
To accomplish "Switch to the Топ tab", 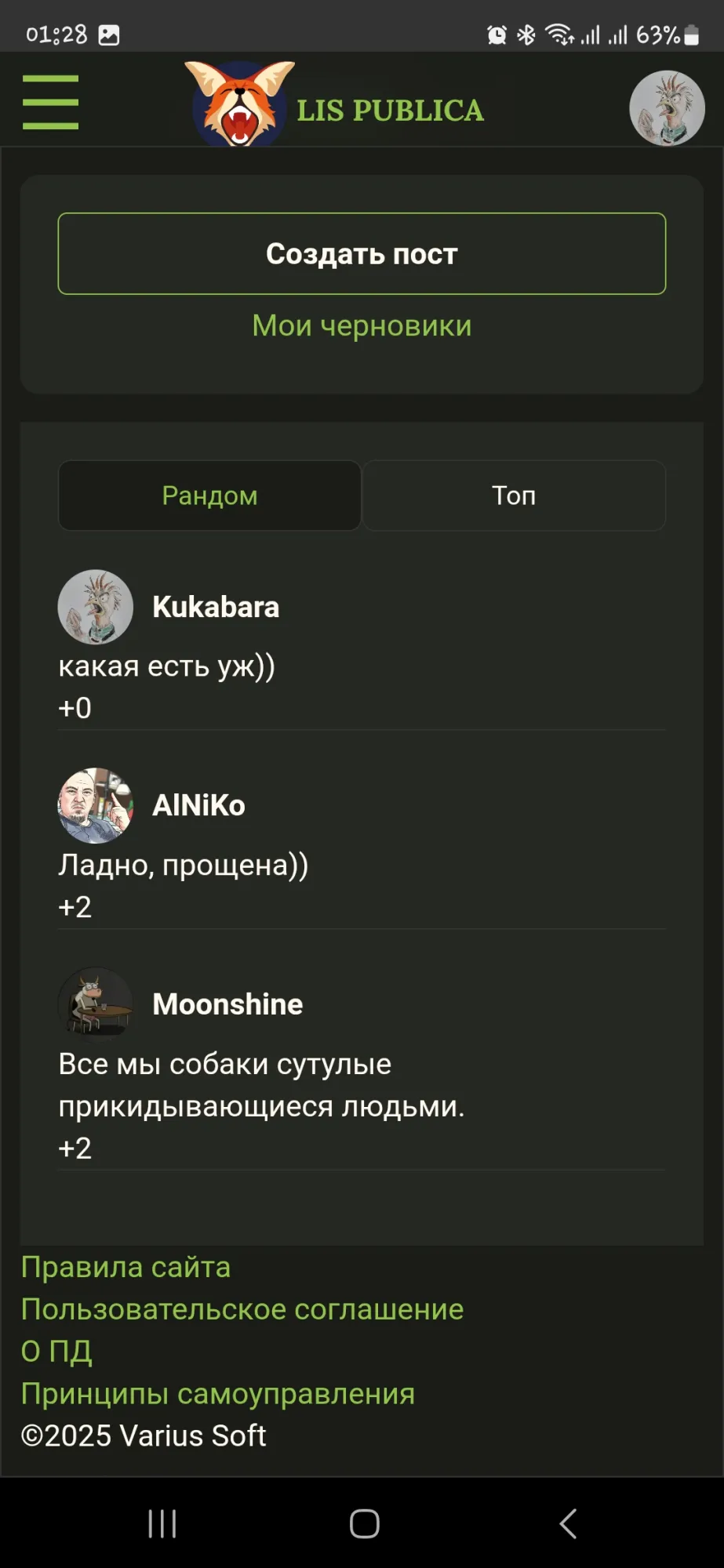I will tap(514, 495).
